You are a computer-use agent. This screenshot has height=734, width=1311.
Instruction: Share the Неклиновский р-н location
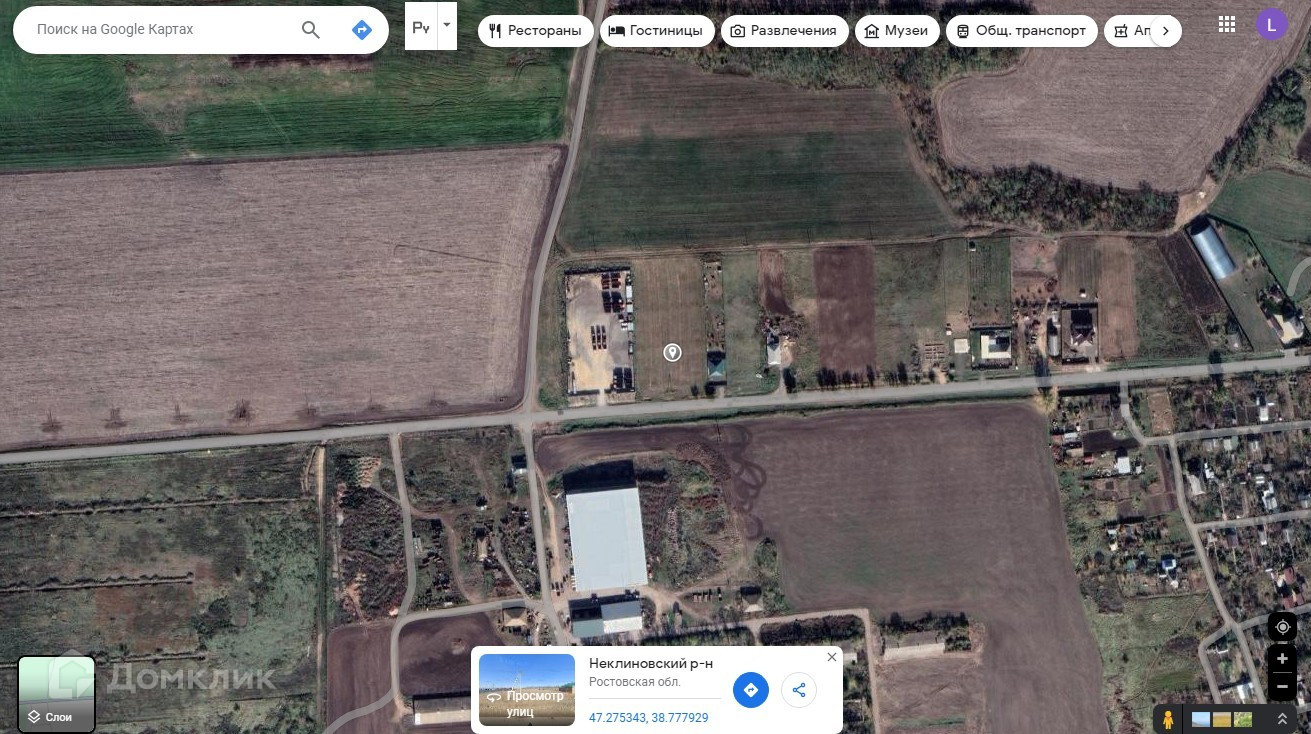click(799, 690)
